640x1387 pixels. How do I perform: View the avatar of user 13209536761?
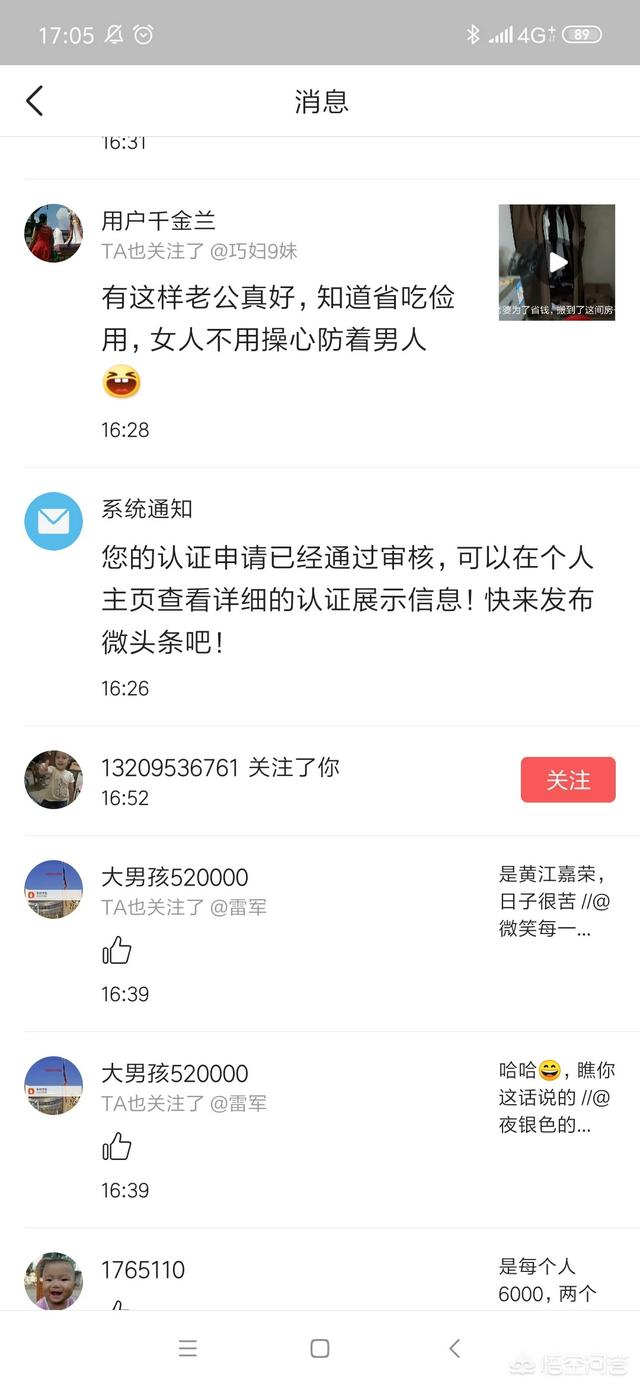[x=54, y=780]
